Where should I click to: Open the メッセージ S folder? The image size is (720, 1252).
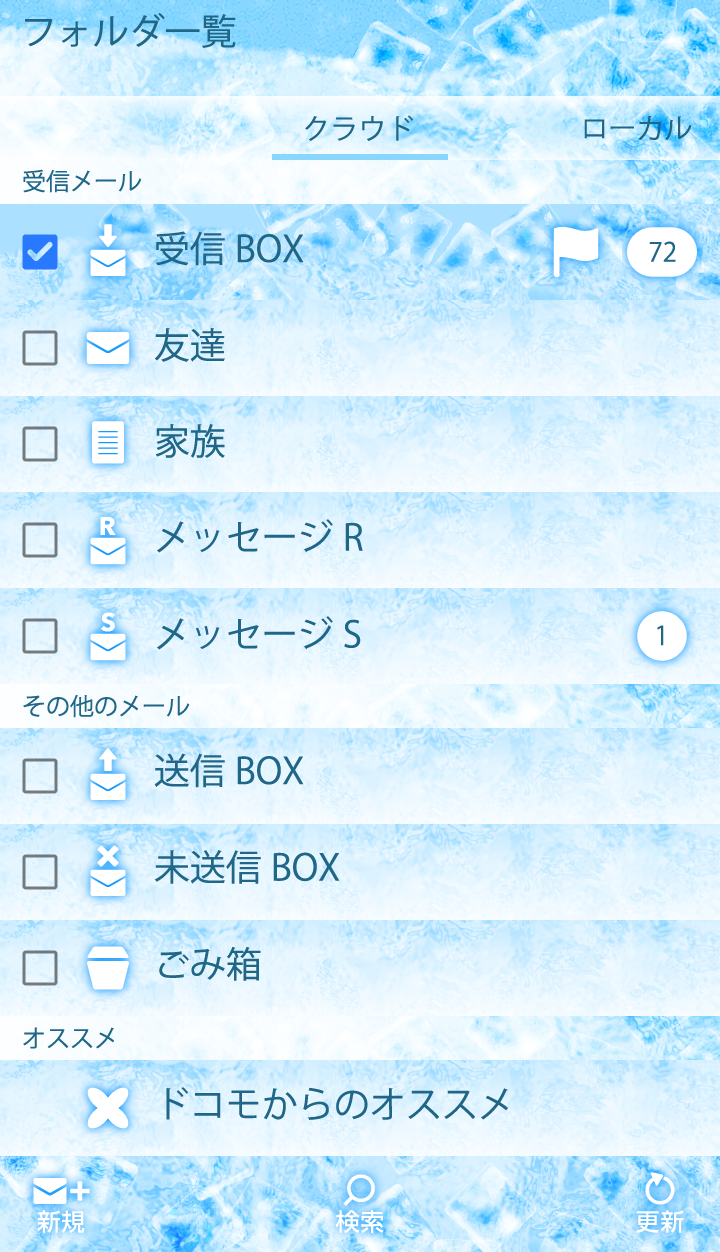coord(259,635)
